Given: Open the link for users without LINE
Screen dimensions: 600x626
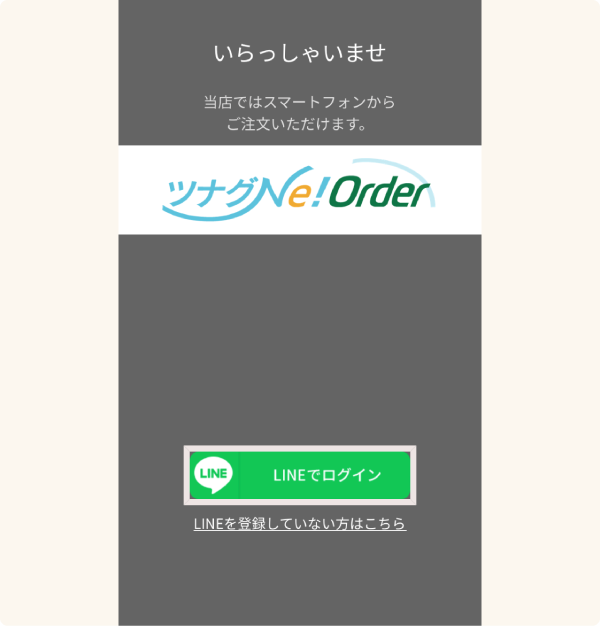Looking at the screenshot, I should tap(300, 524).
